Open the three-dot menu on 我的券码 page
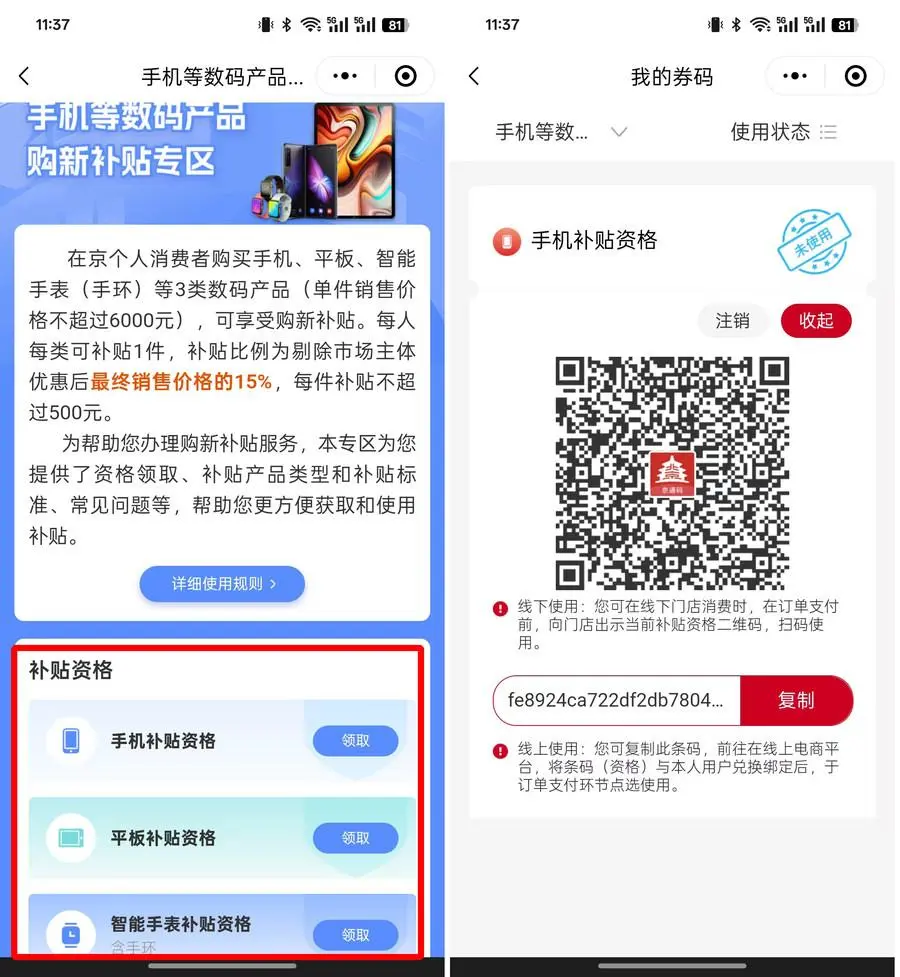 [x=795, y=76]
